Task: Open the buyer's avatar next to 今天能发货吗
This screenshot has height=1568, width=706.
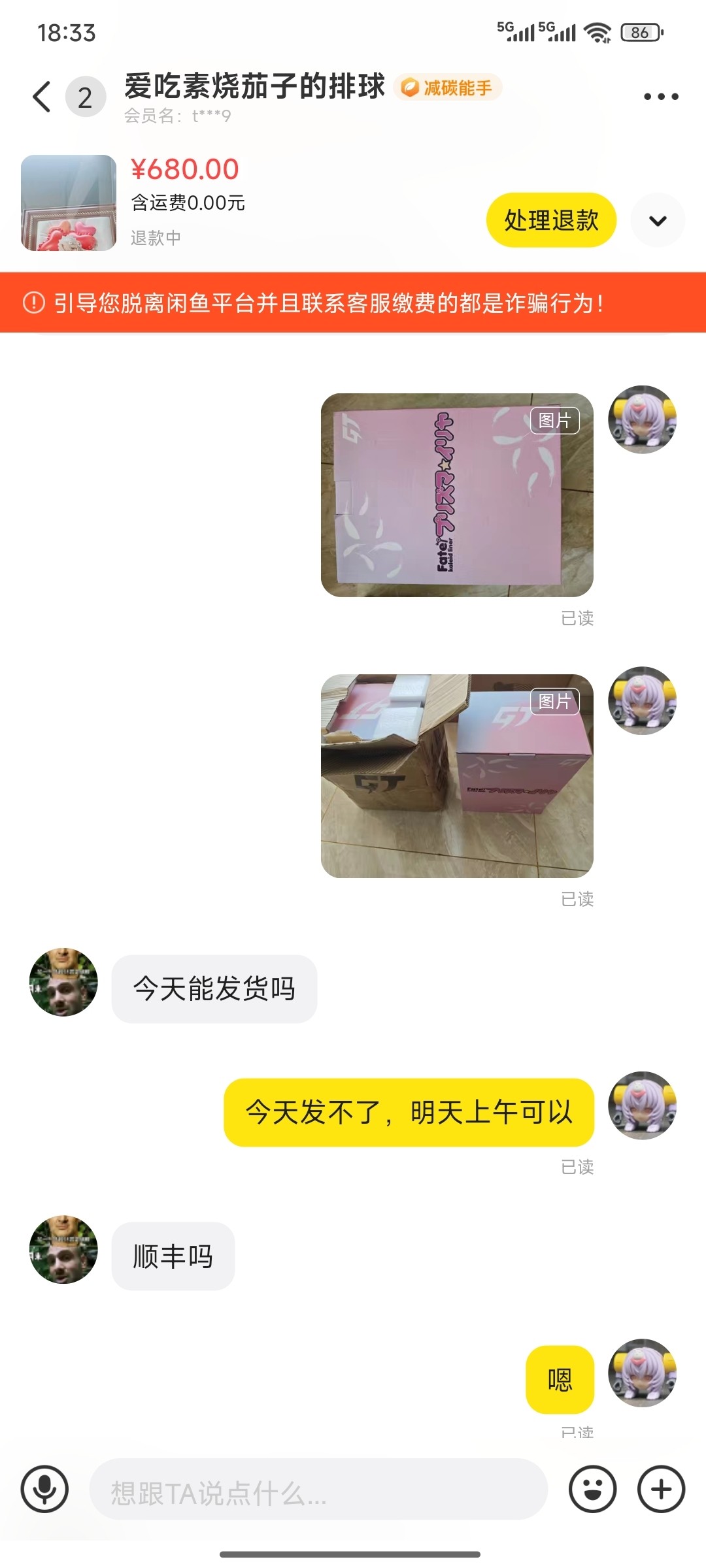Action: click(x=63, y=982)
